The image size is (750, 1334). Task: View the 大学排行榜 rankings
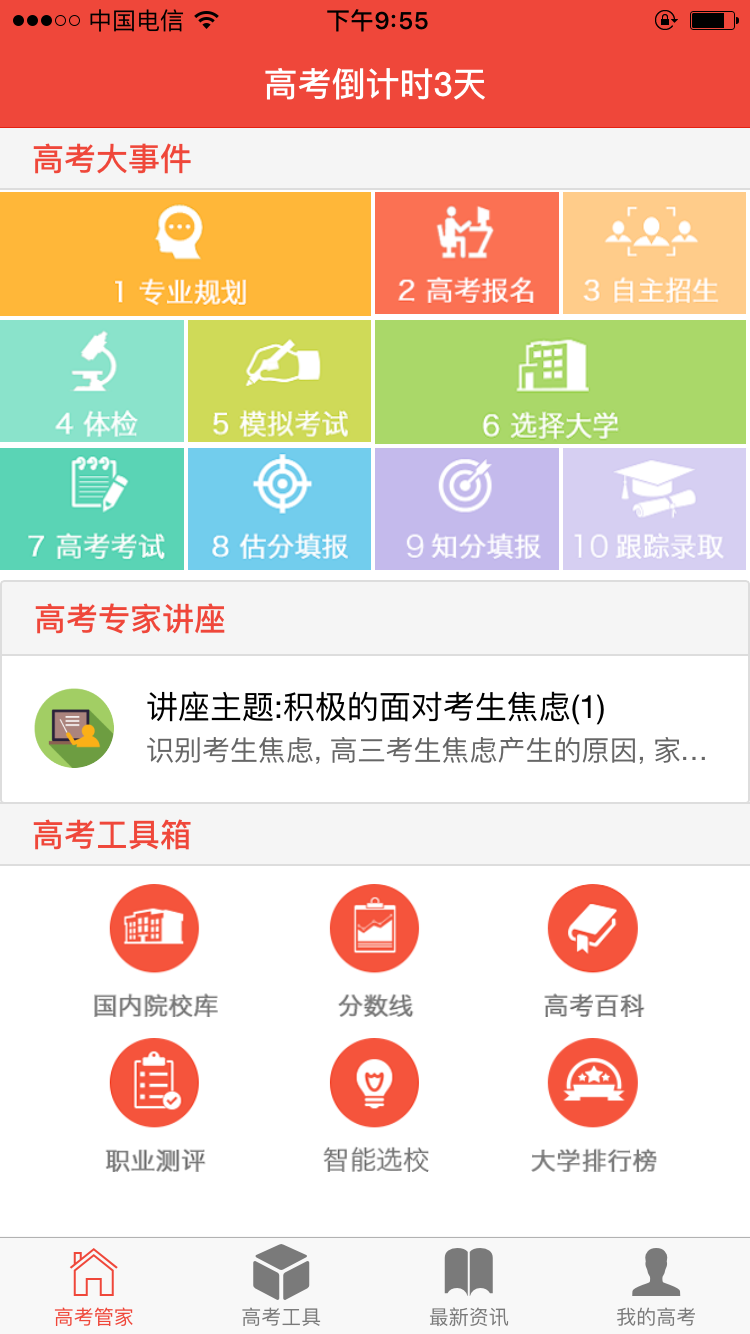click(x=593, y=1105)
